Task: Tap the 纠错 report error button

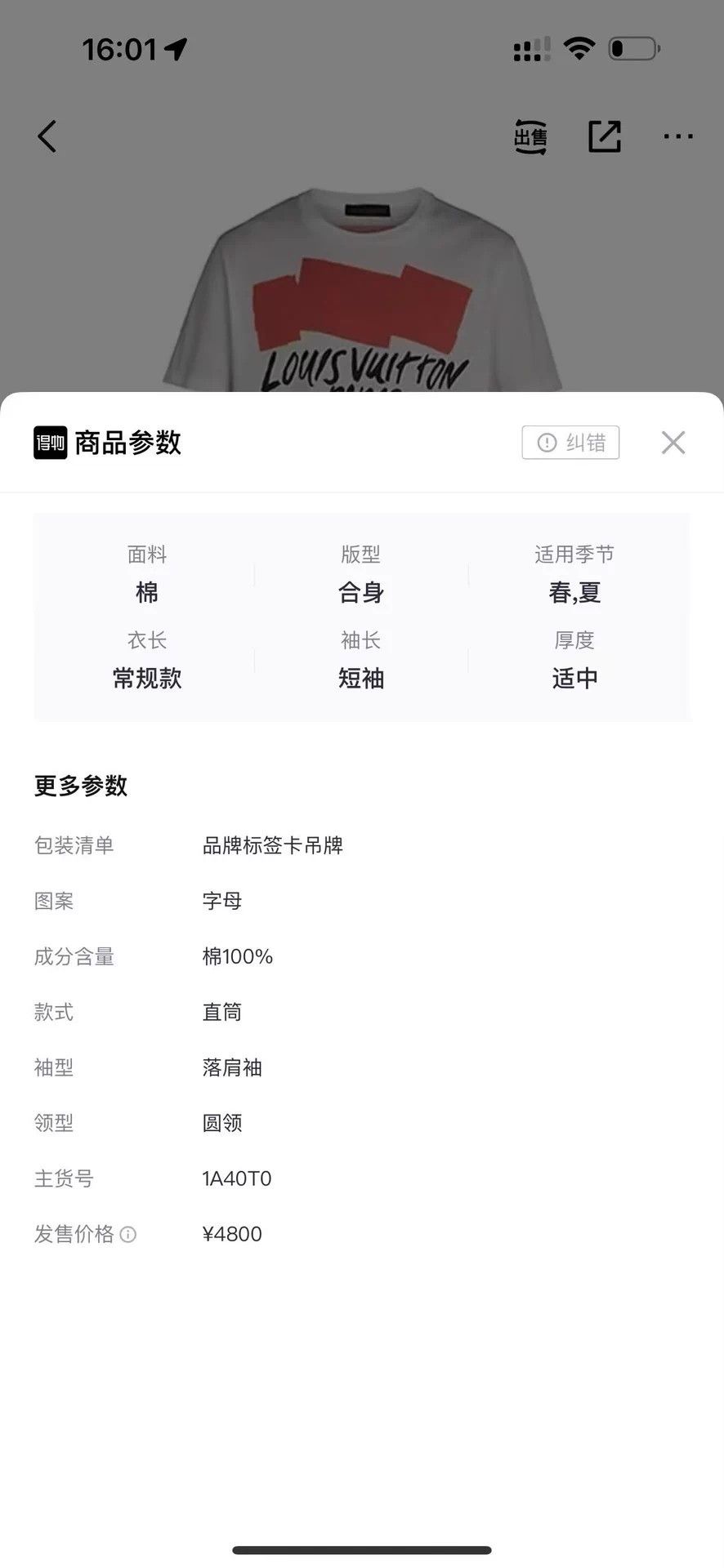Action: click(x=570, y=443)
